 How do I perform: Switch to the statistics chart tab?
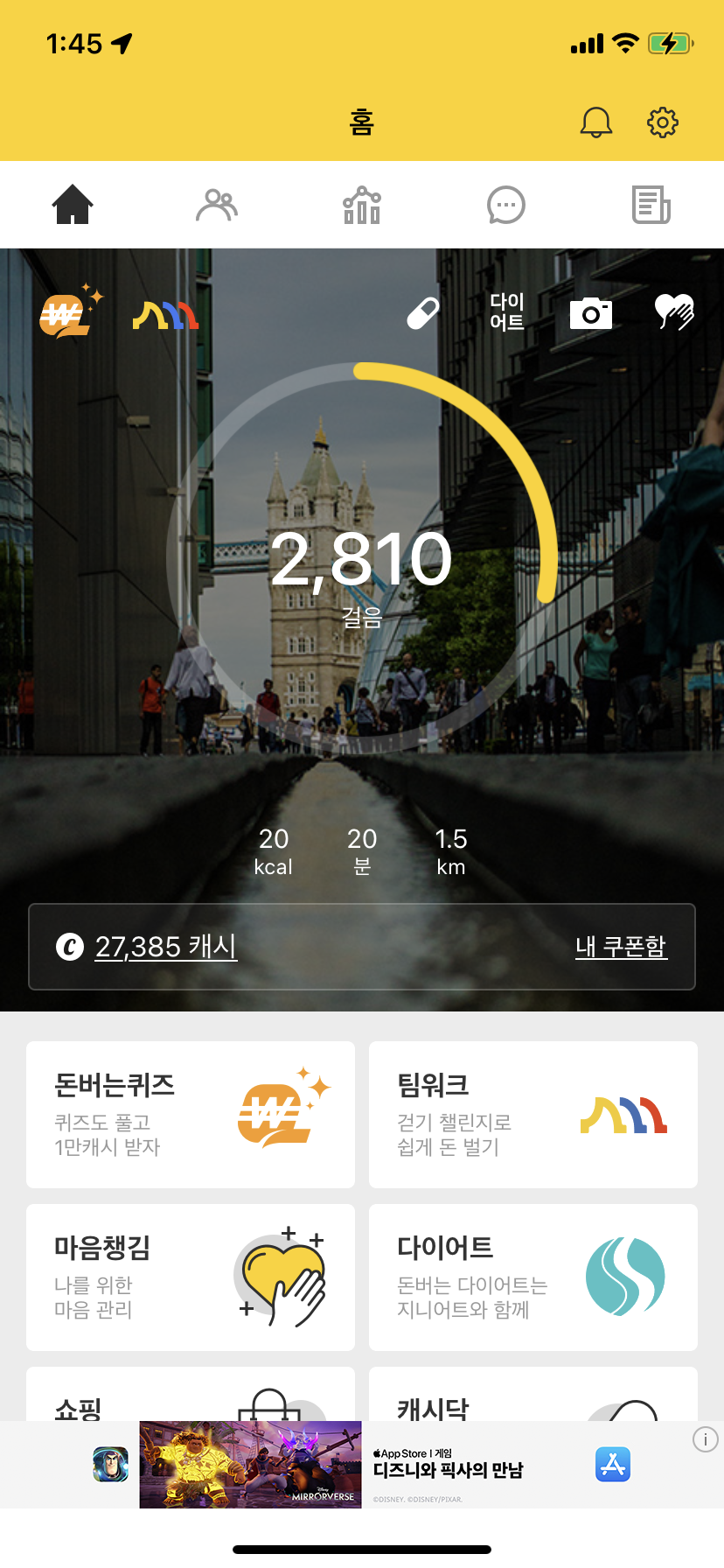coord(362,206)
